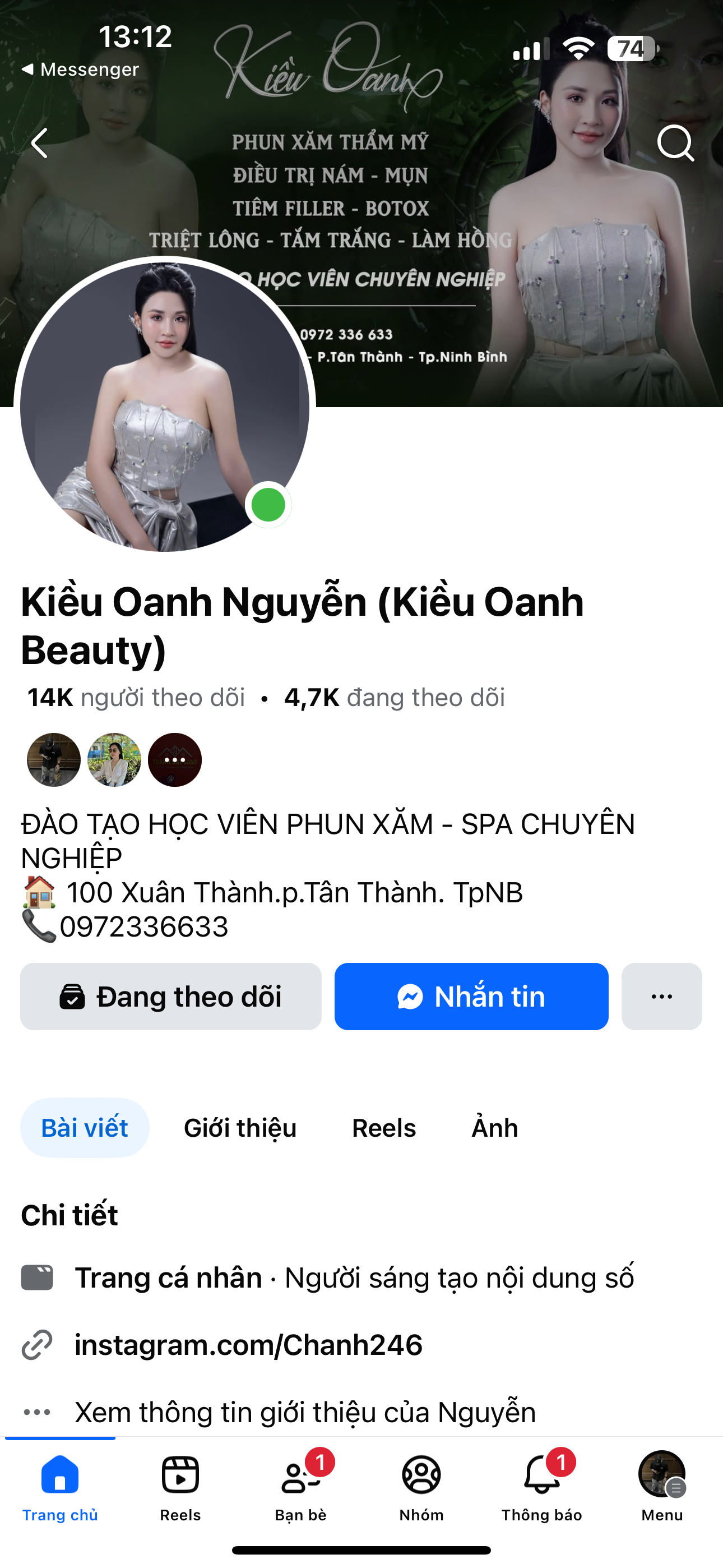Screen dimensions: 723x1568
Task: Open the profile search magnifier
Action: pos(675,144)
